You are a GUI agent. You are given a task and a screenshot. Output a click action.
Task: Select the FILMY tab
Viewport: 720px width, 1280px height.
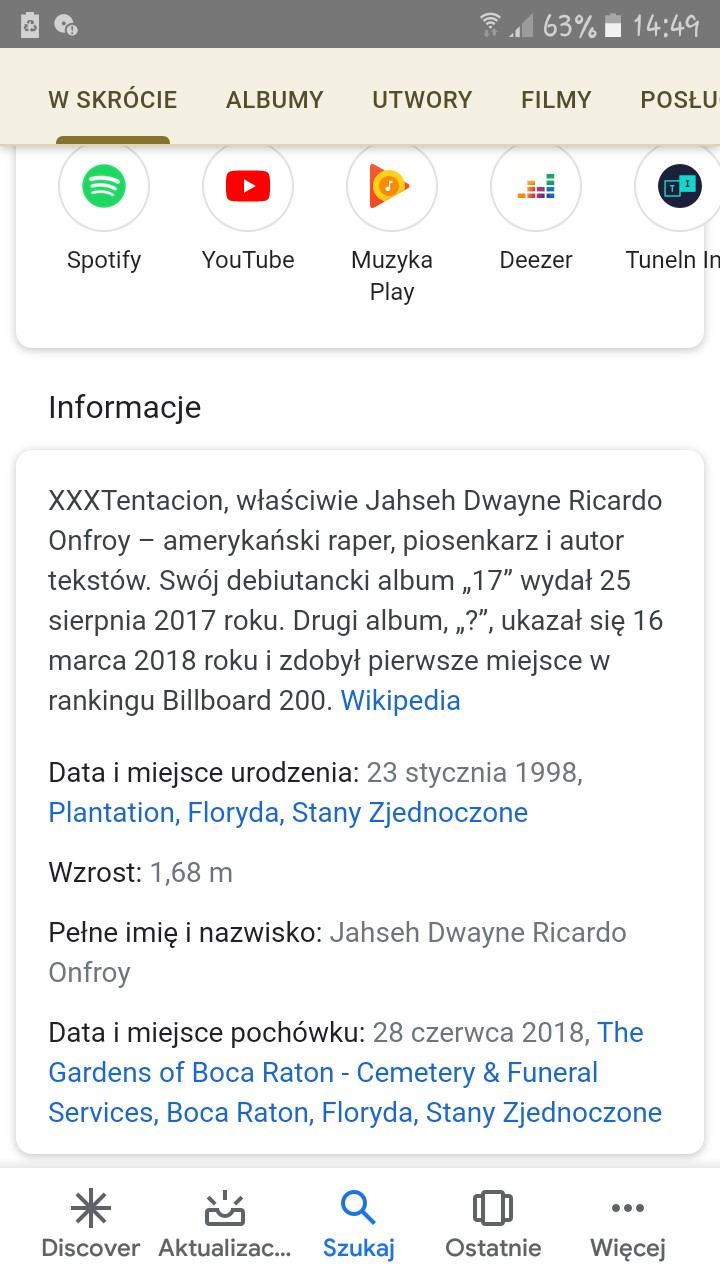pyautogui.click(x=556, y=100)
